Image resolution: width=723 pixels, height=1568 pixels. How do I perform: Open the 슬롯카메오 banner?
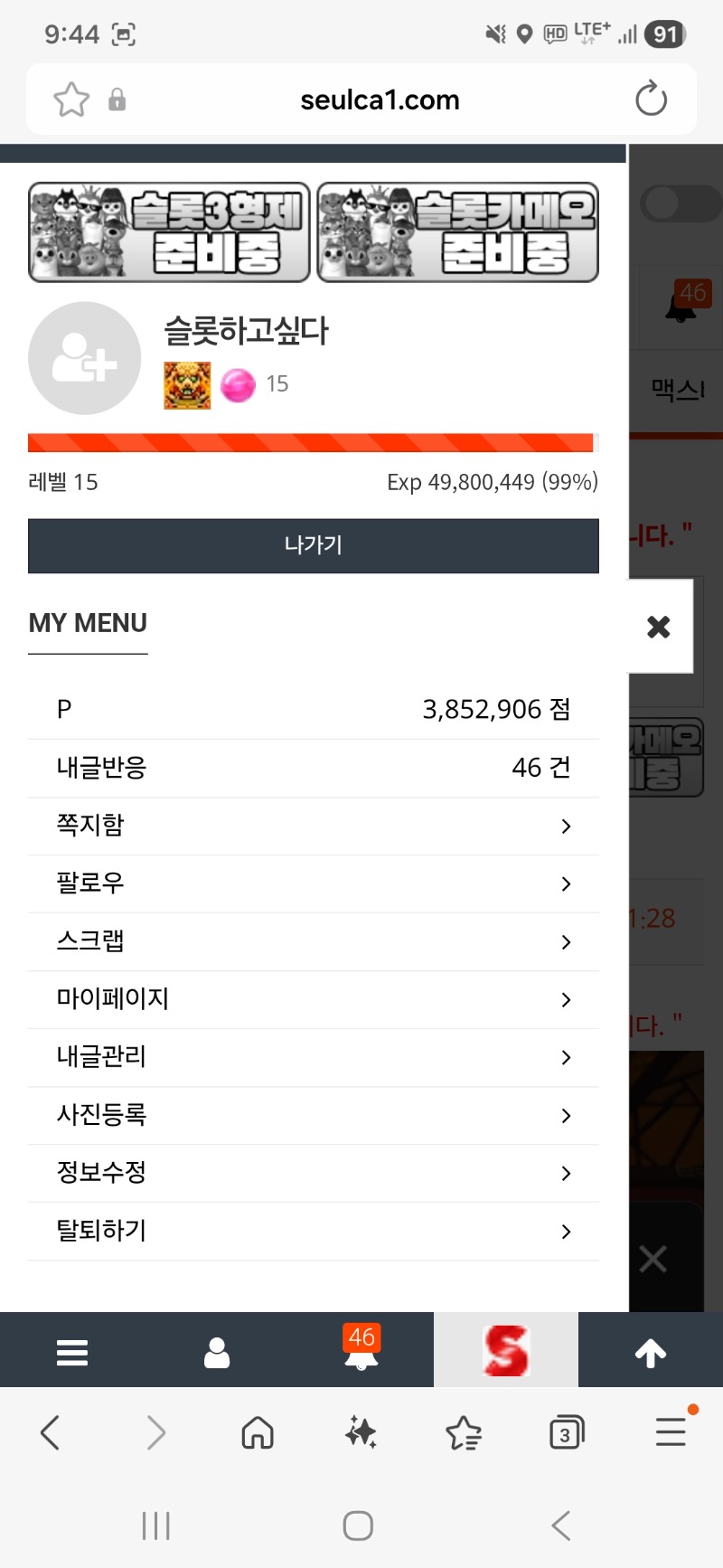point(458,232)
